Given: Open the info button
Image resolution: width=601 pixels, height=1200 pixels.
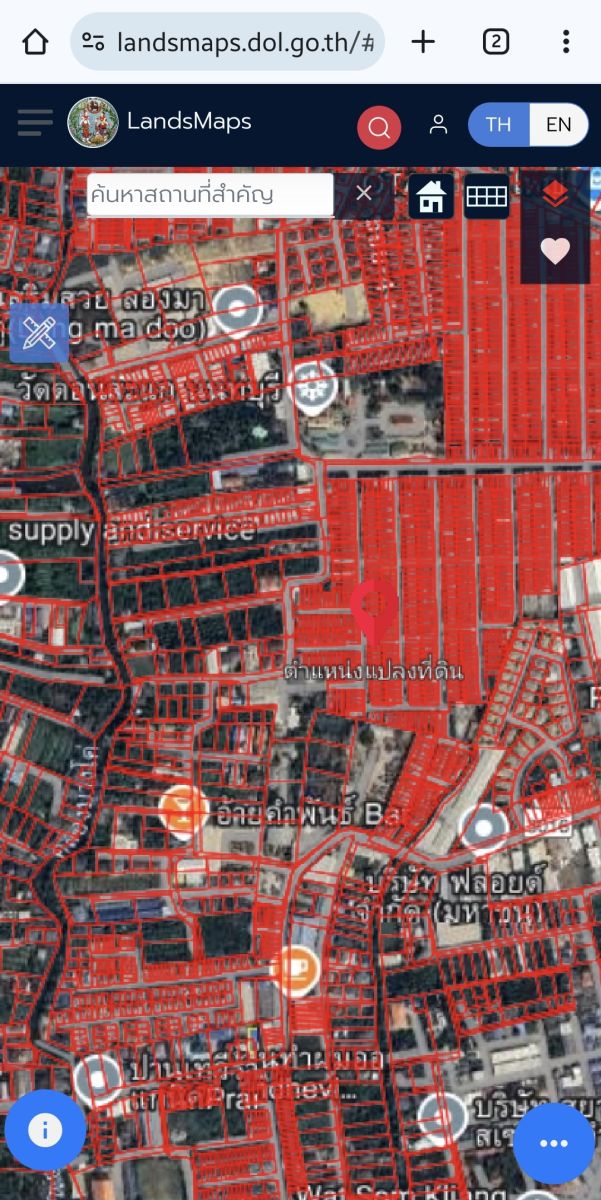Looking at the screenshot, I should 44,1130.
